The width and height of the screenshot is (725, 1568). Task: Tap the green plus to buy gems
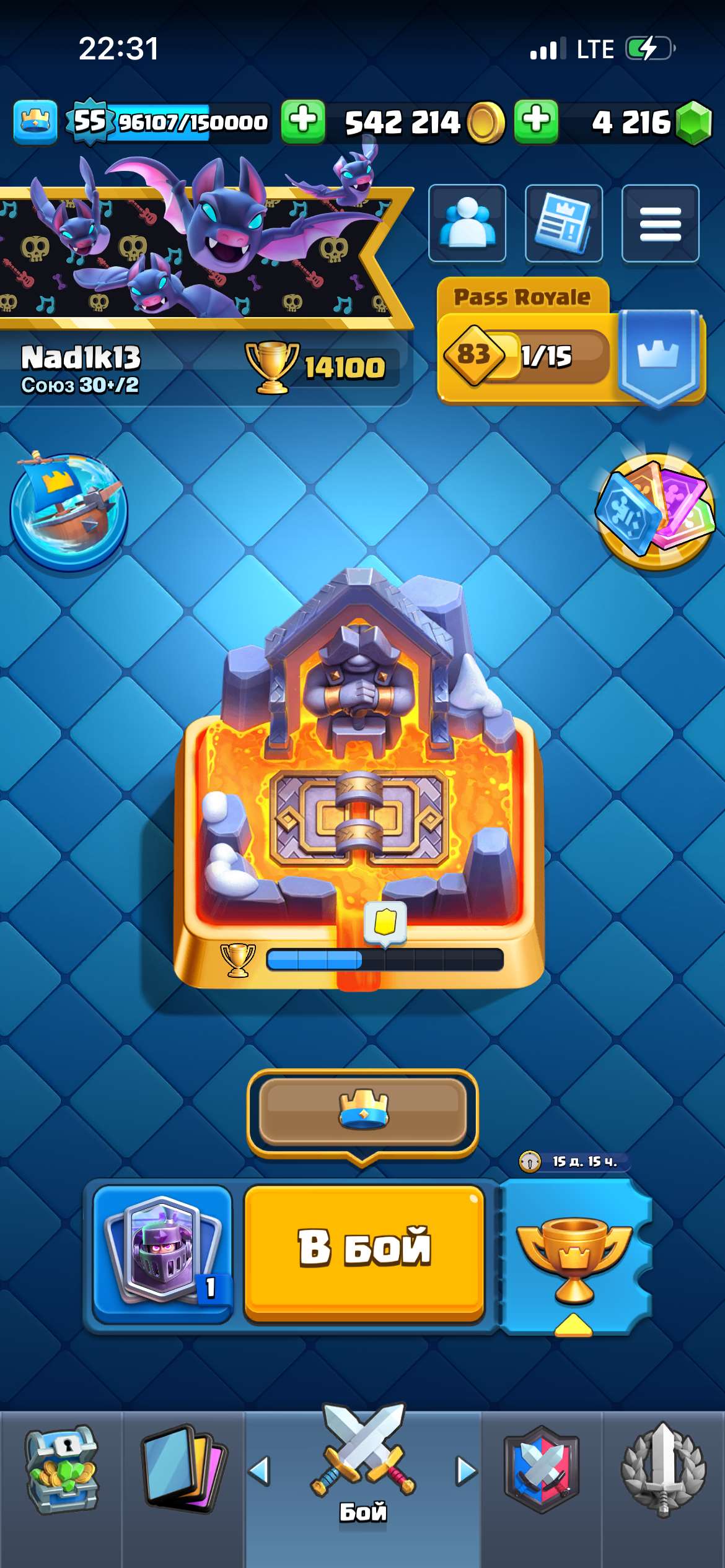coord(537,121)
